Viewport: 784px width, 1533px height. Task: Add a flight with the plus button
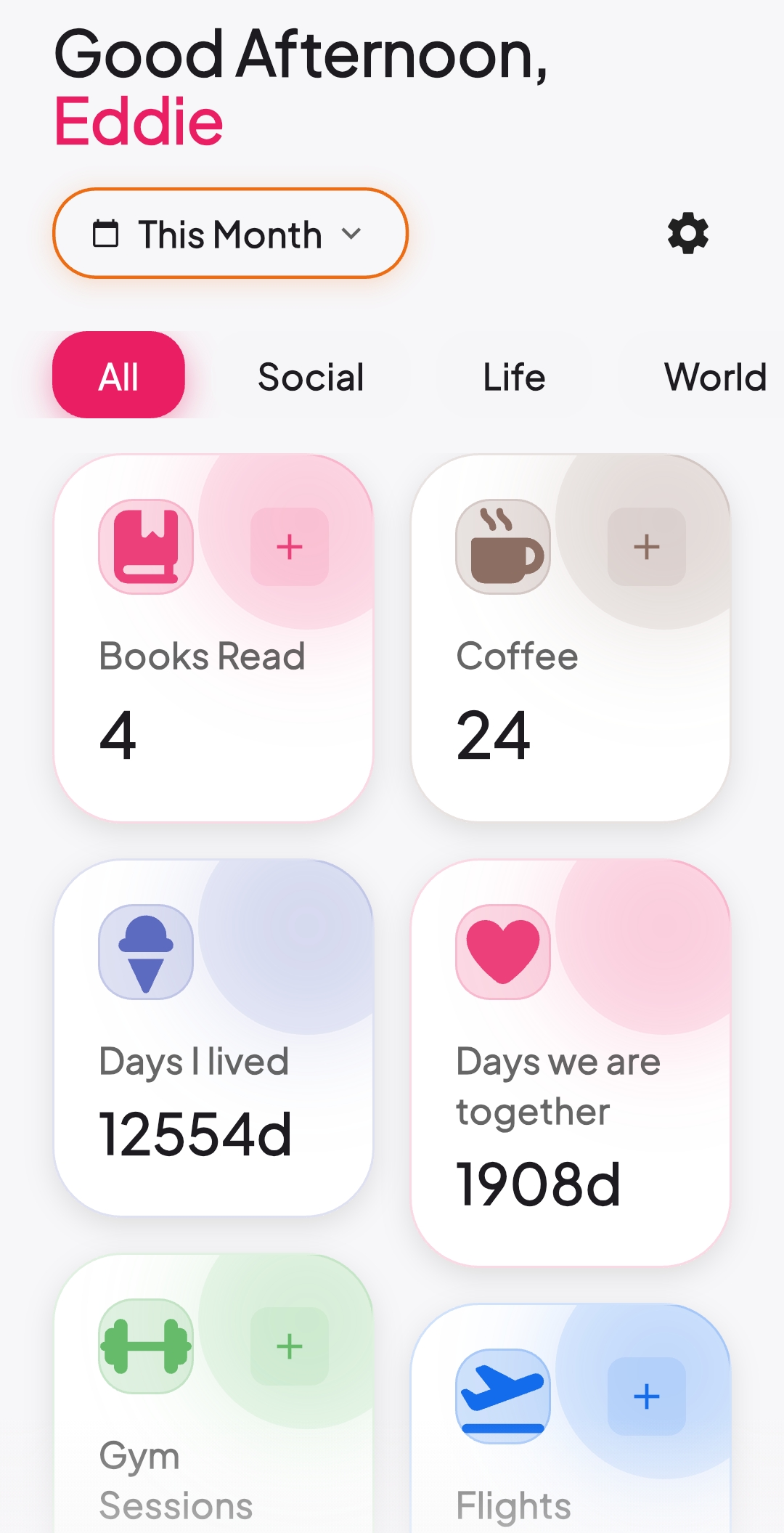646,1394
